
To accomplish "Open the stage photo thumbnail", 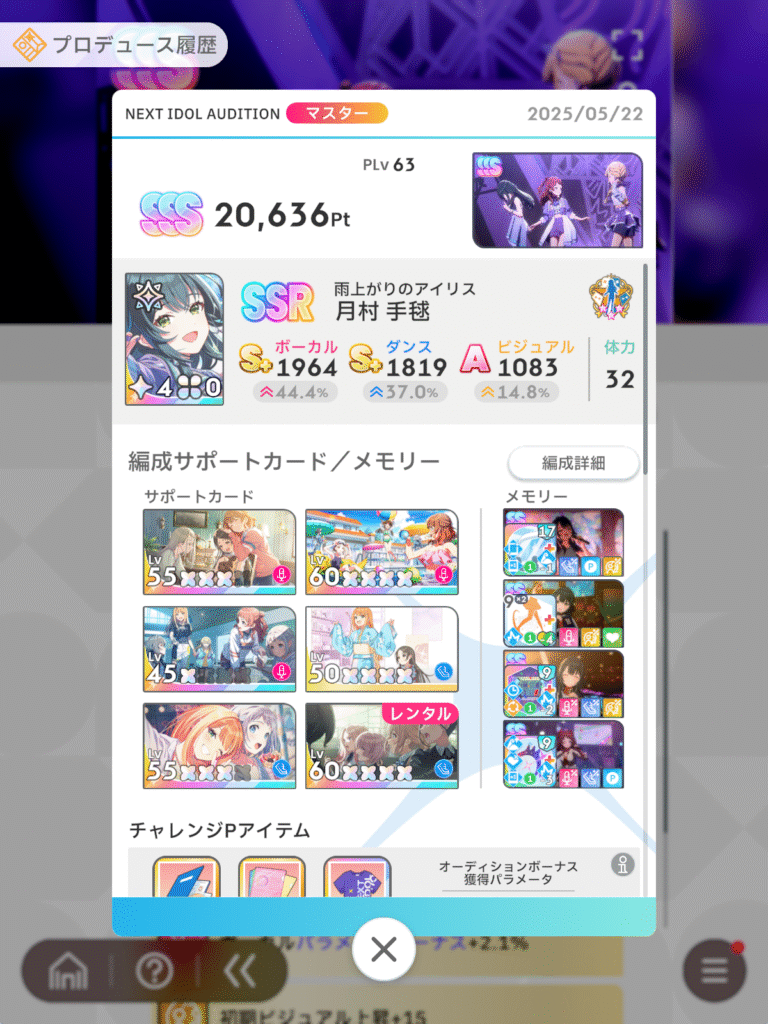I will coord(557,200).
